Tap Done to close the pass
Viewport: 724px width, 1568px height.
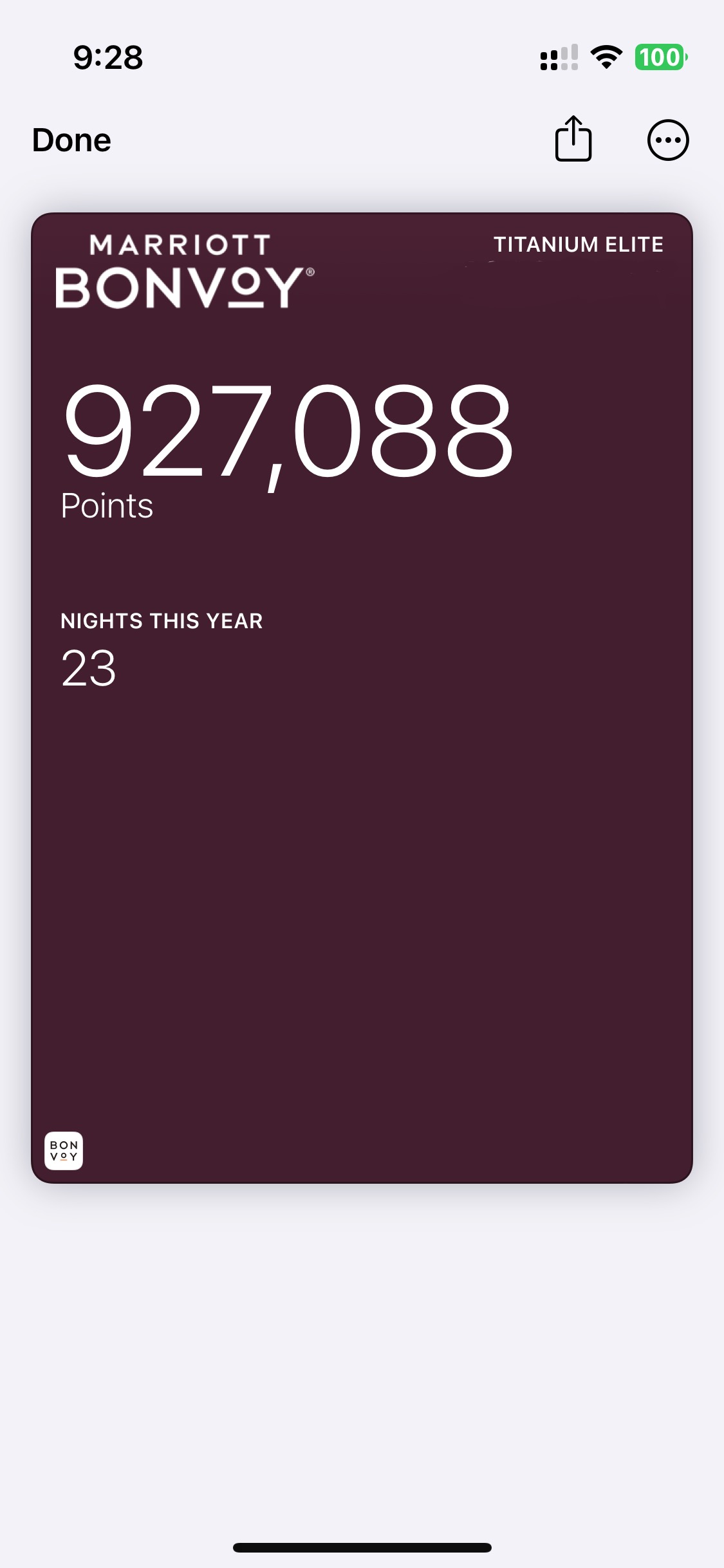[x=71, y=140]
